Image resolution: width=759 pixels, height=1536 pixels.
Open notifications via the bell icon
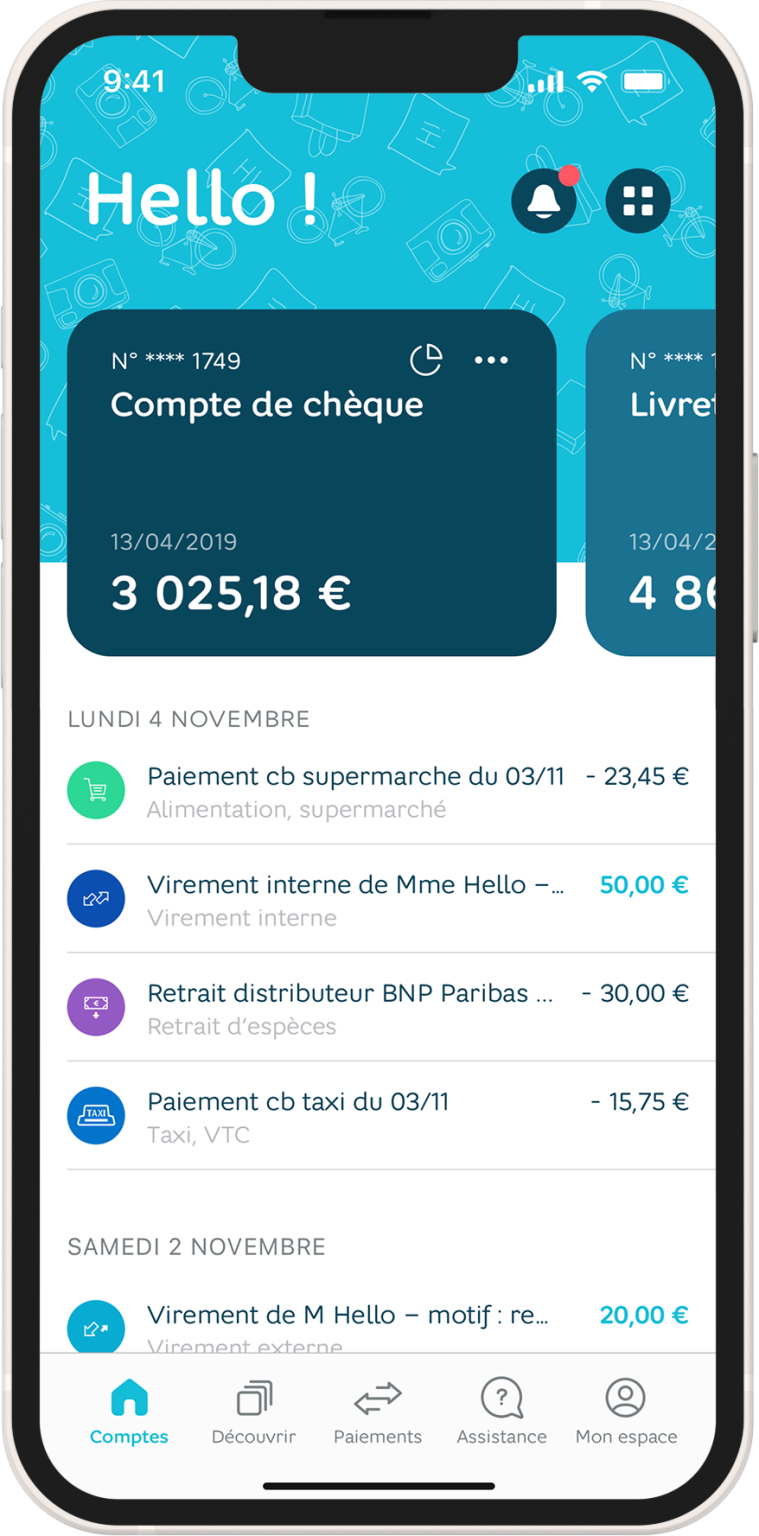543,200
